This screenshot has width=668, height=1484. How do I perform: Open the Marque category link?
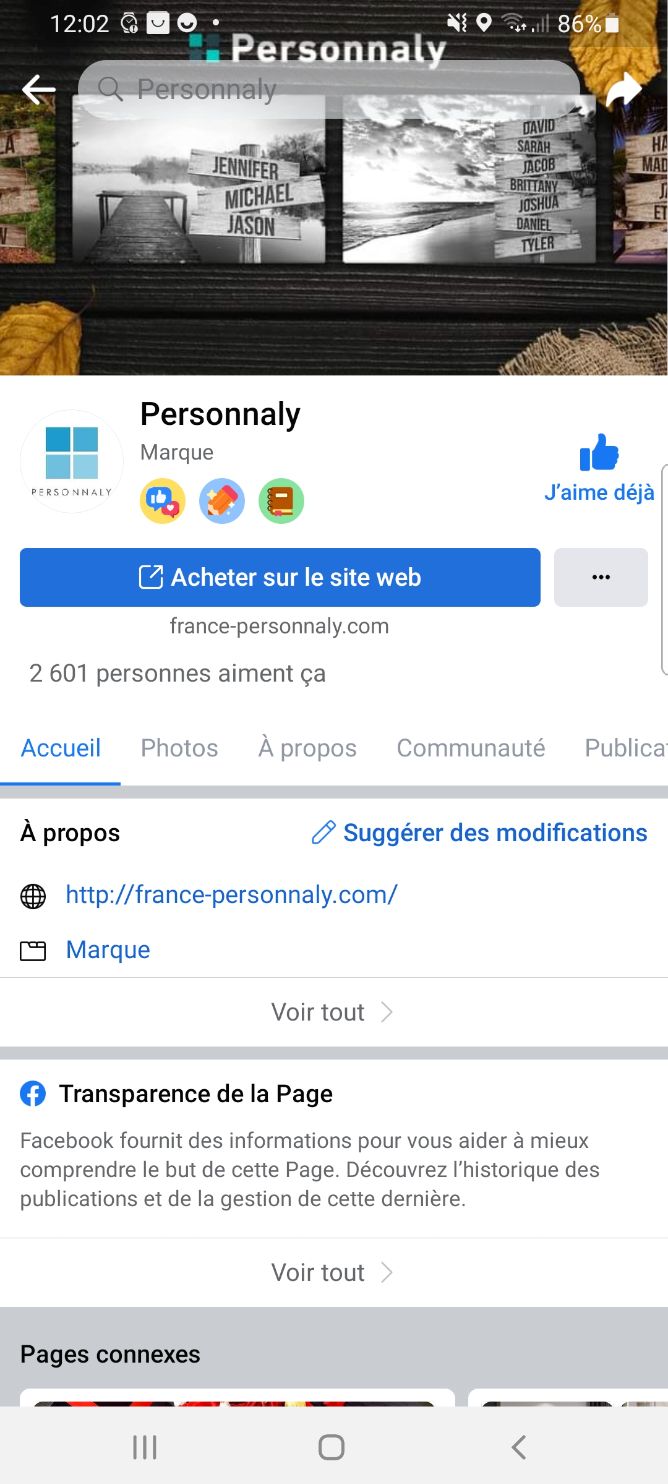click(108, 950)
